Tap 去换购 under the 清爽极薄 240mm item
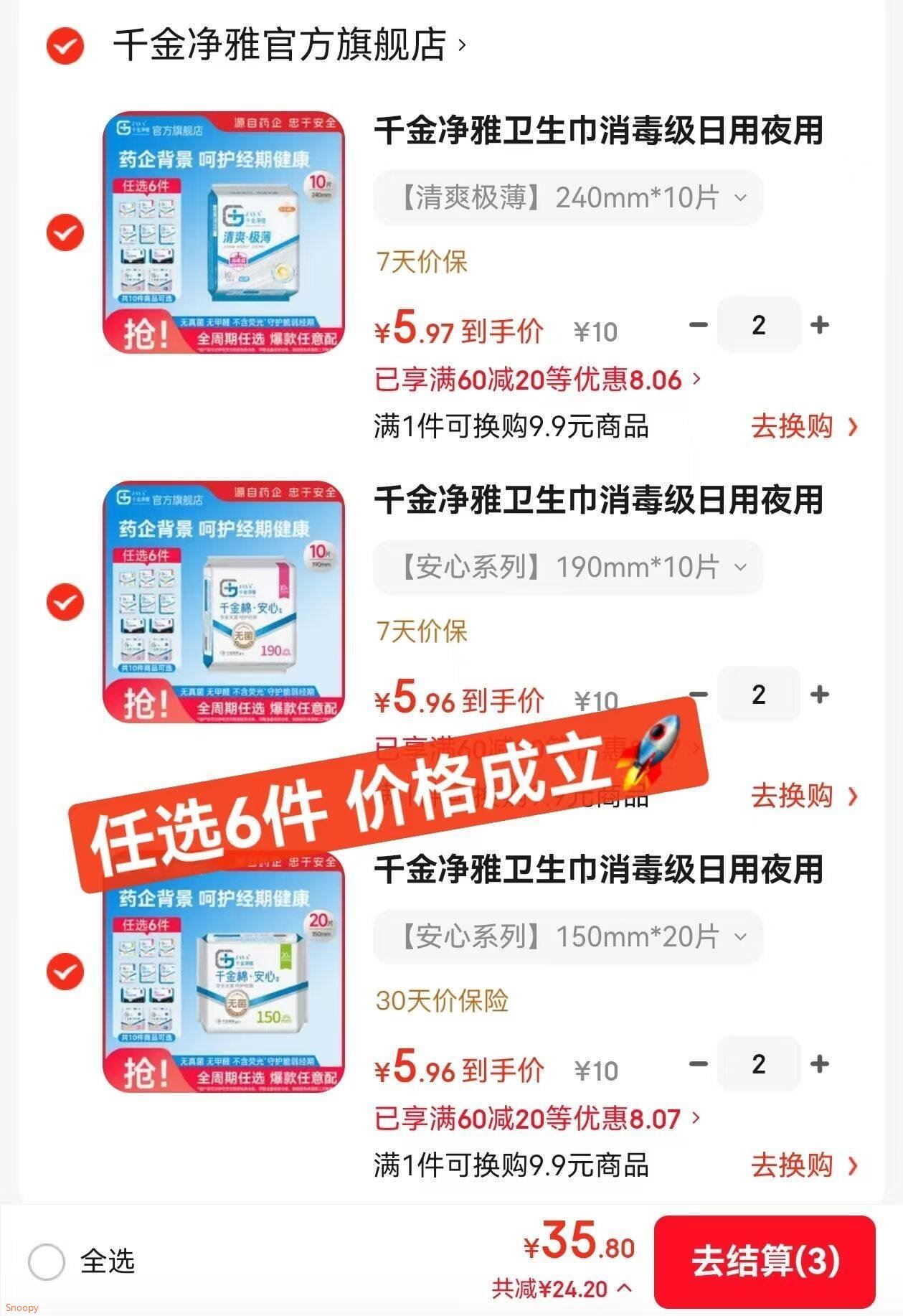Image resolution: width=903 pixels, height=1316 pixels. pyautogui.click(x=803, y=427)
